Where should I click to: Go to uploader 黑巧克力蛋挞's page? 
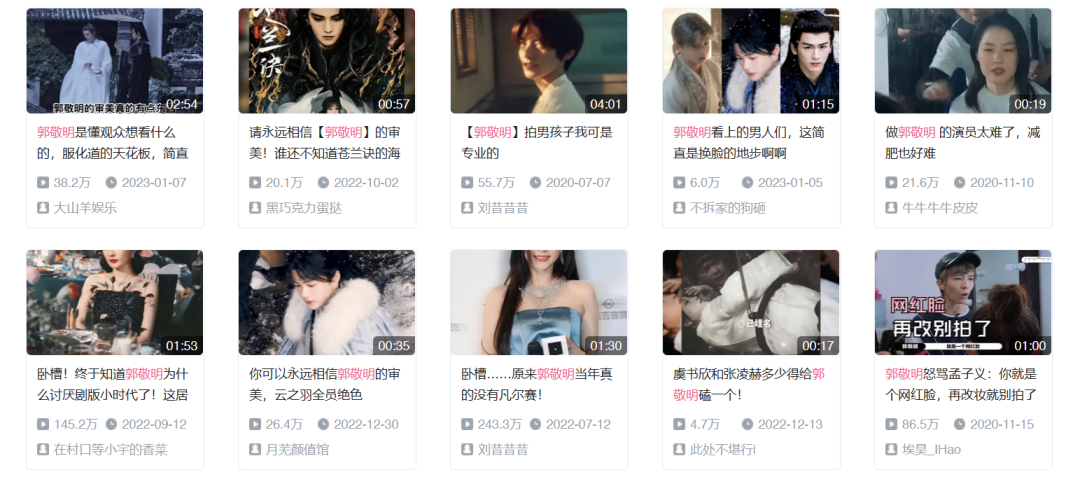click(303, 208)
